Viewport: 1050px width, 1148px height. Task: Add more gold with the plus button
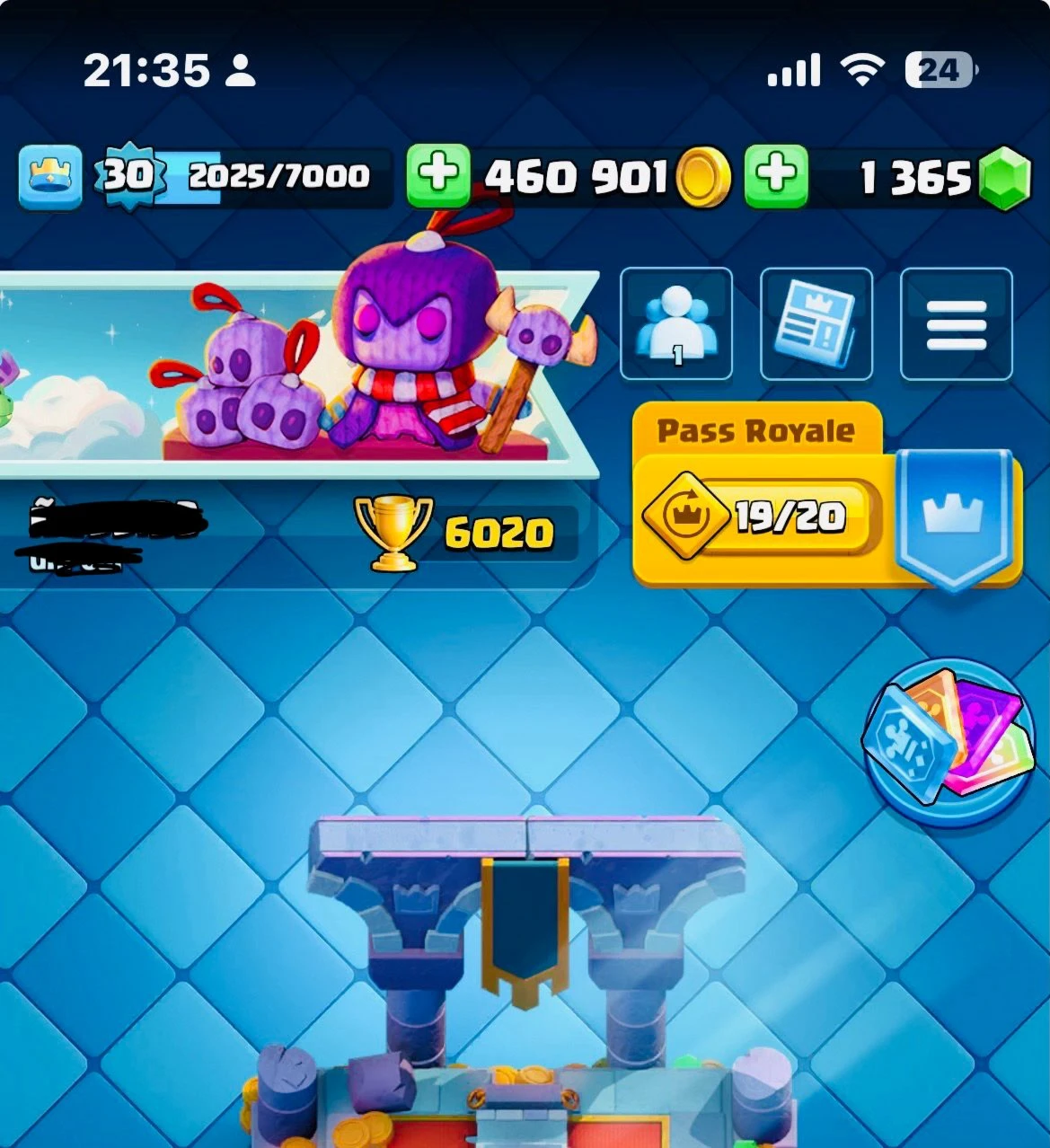tap(438, 175)
